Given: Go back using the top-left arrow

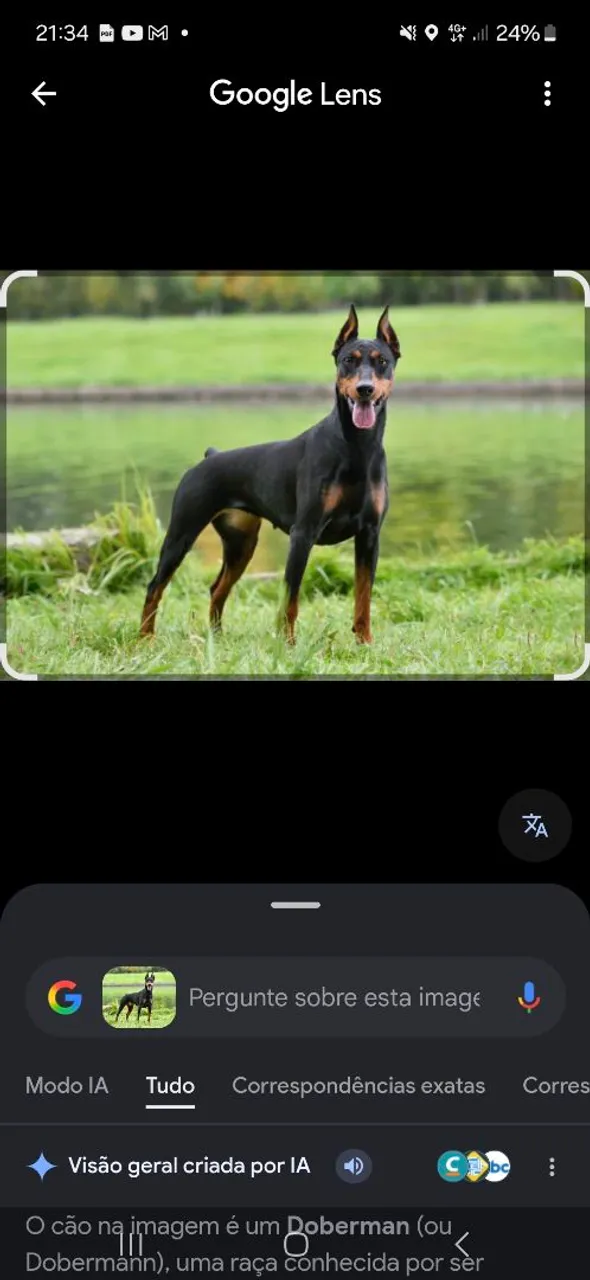Looking at the screenshot, I should pos(44,94).
